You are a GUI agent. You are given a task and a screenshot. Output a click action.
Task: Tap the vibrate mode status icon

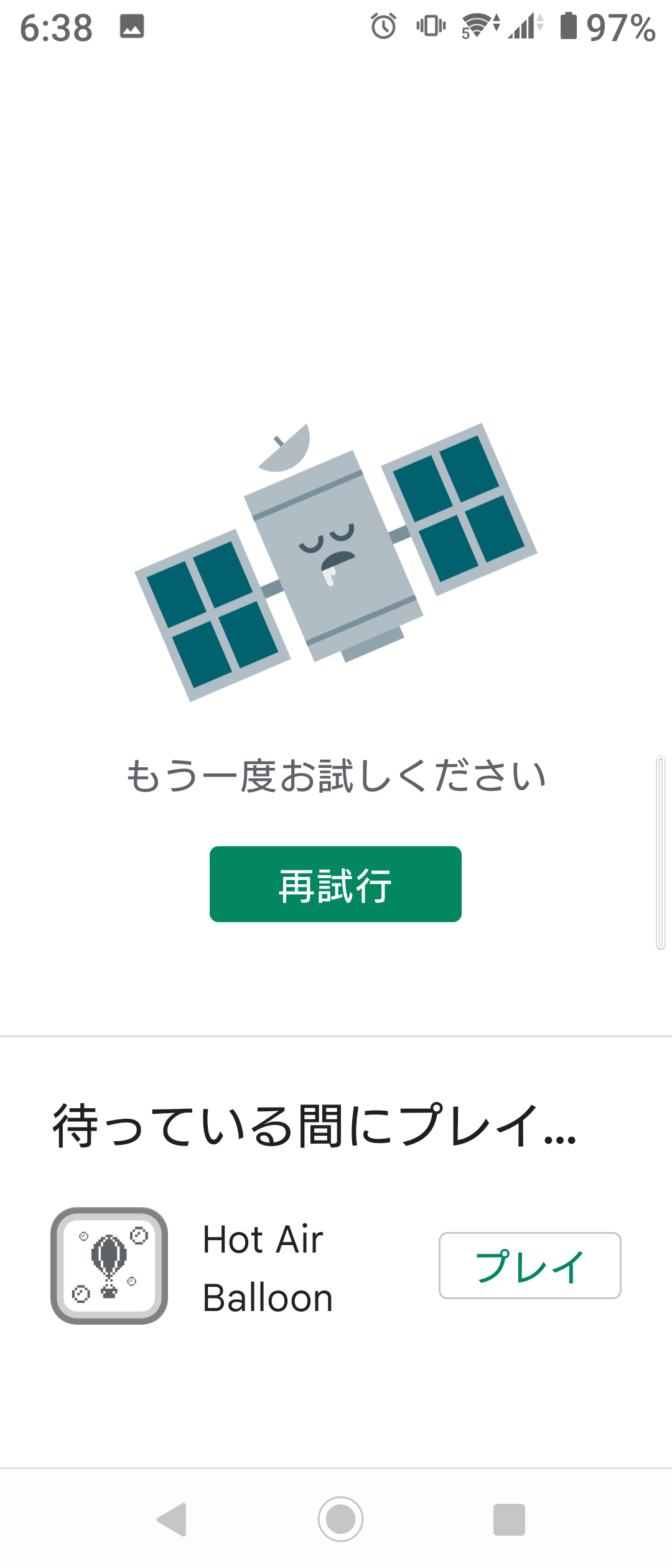[429, 26]
